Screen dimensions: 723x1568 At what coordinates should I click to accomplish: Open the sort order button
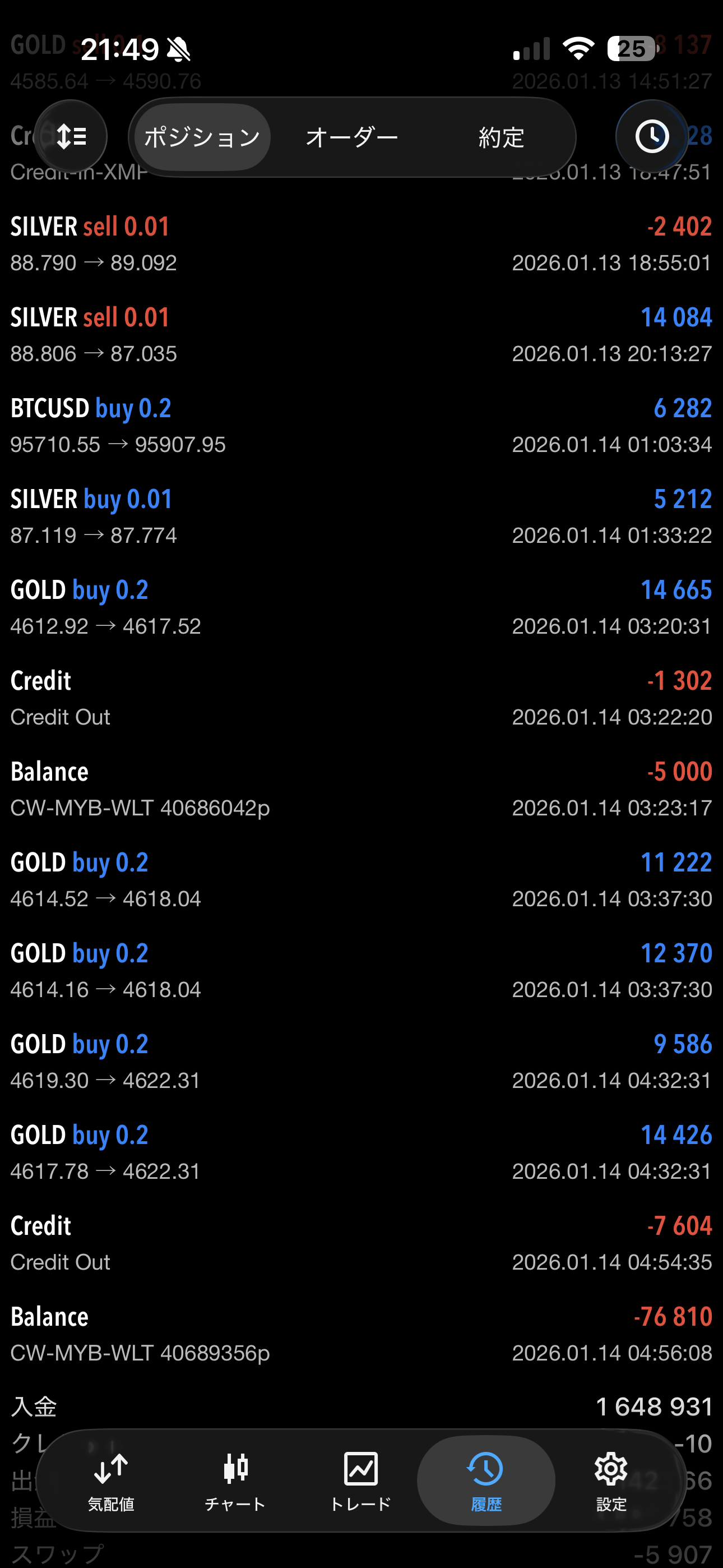coord(71,136)
